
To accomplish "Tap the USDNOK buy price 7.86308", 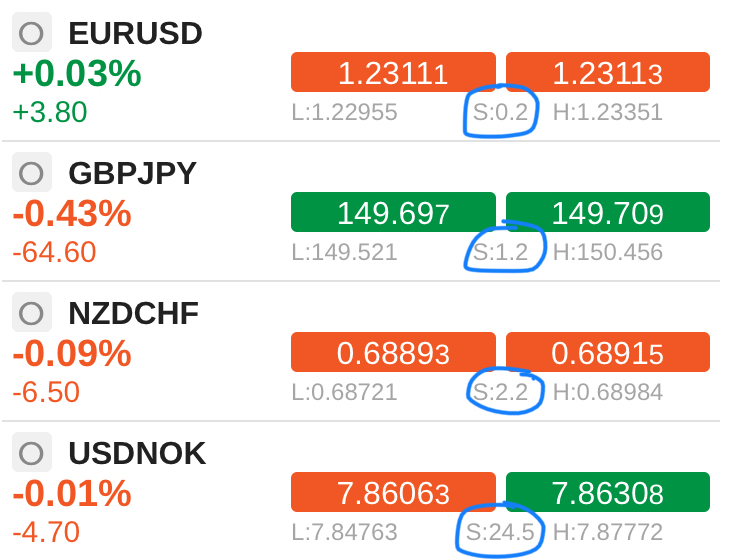I will point(608,492).
